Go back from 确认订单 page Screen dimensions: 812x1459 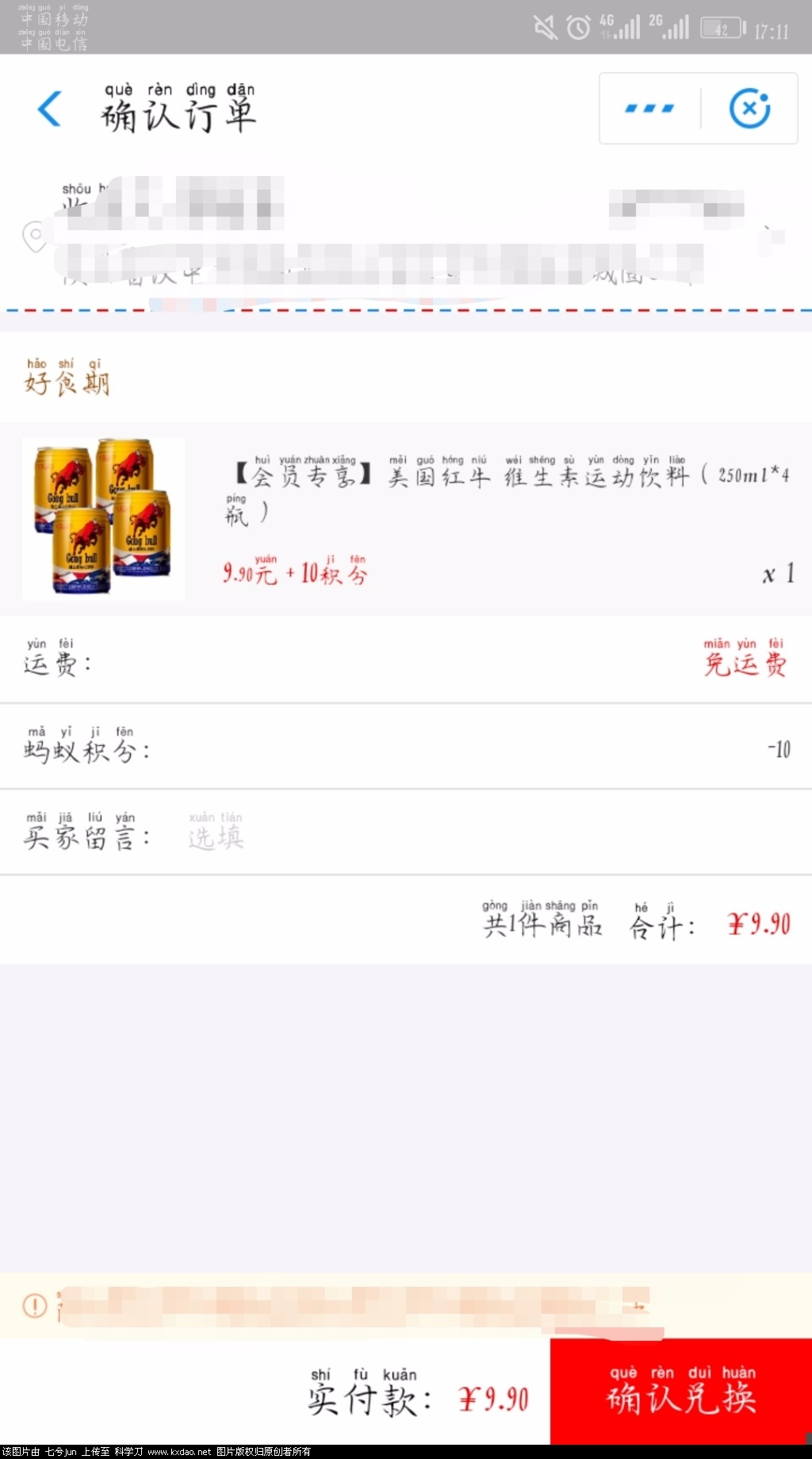[x=49, y=109]
